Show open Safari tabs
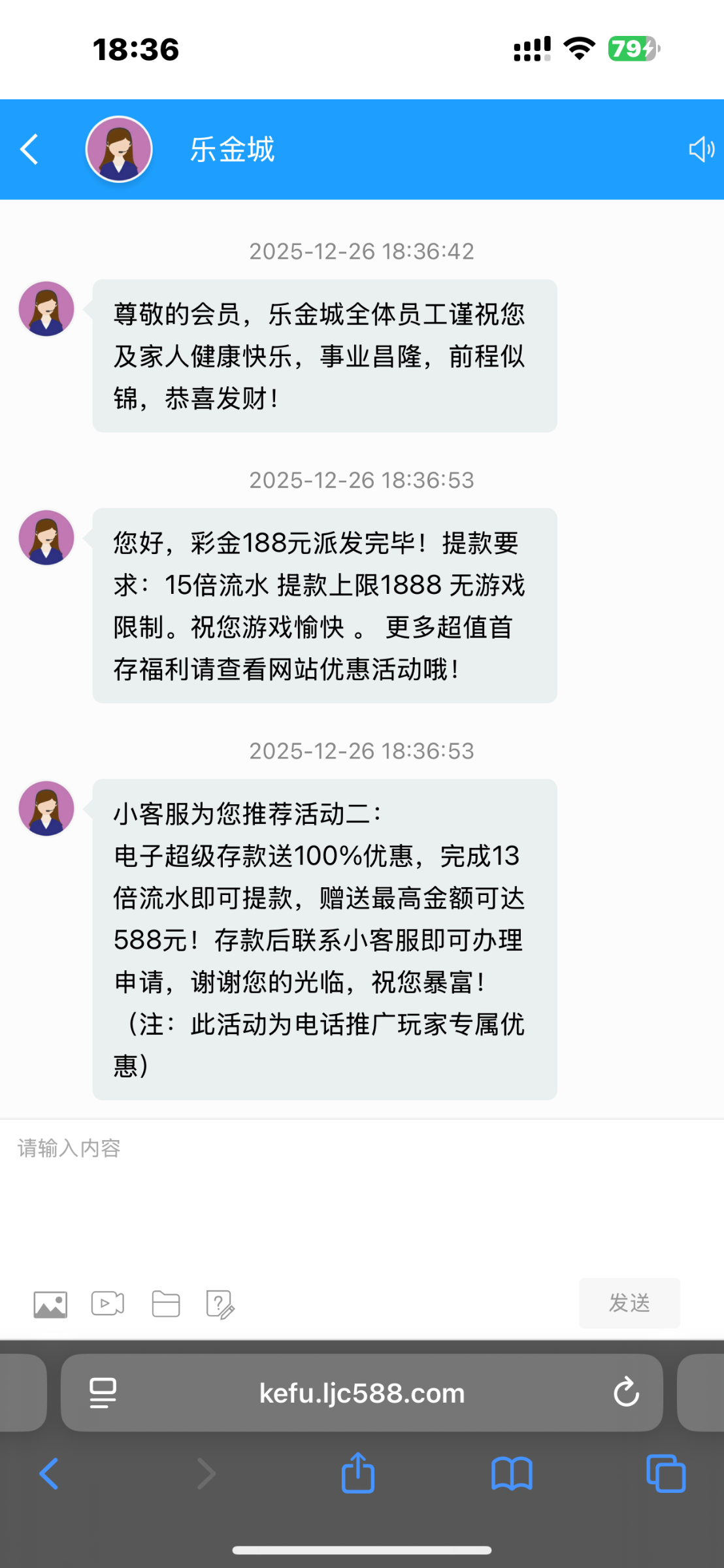Viewport: 724px width, 1568px height. 665,1474
